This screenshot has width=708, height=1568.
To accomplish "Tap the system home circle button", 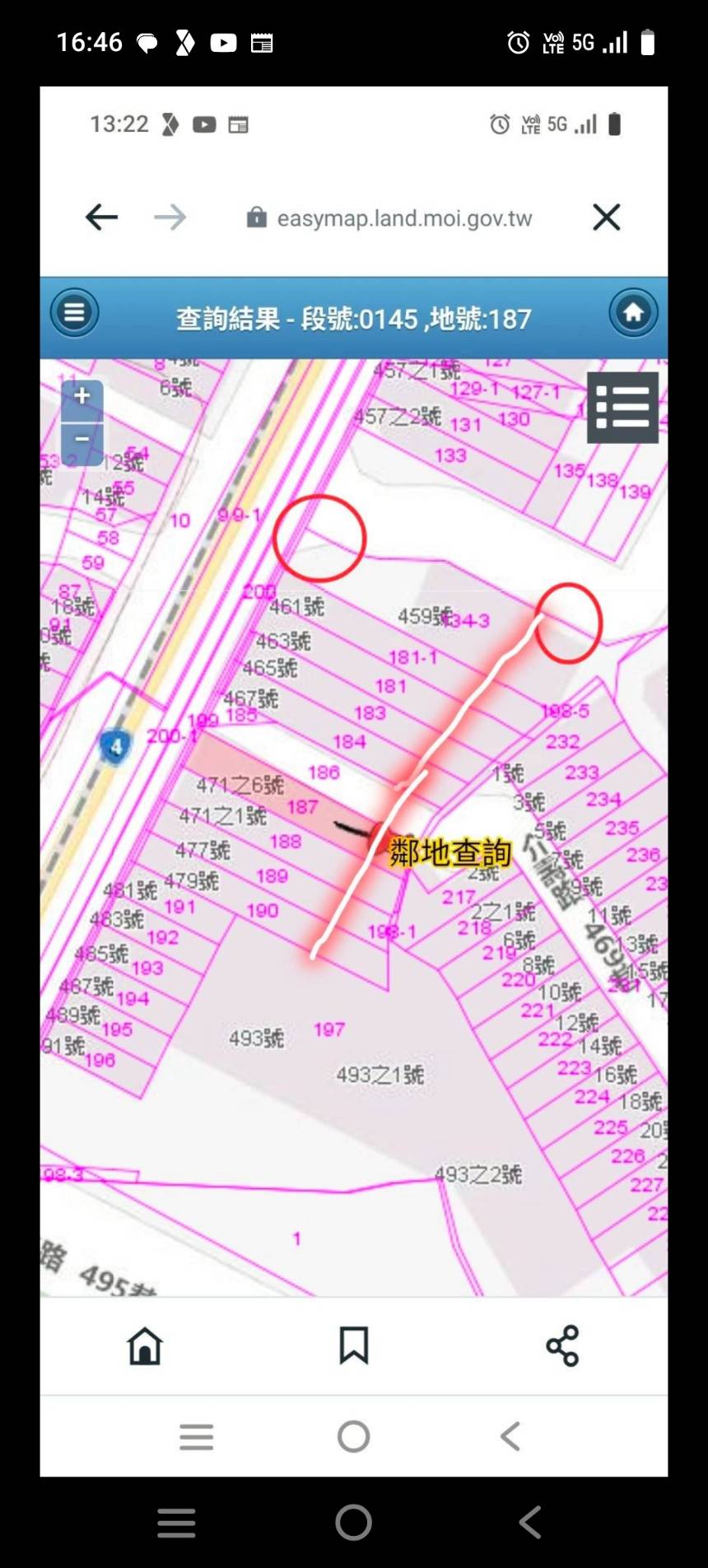I will [x=354, y=1522].
